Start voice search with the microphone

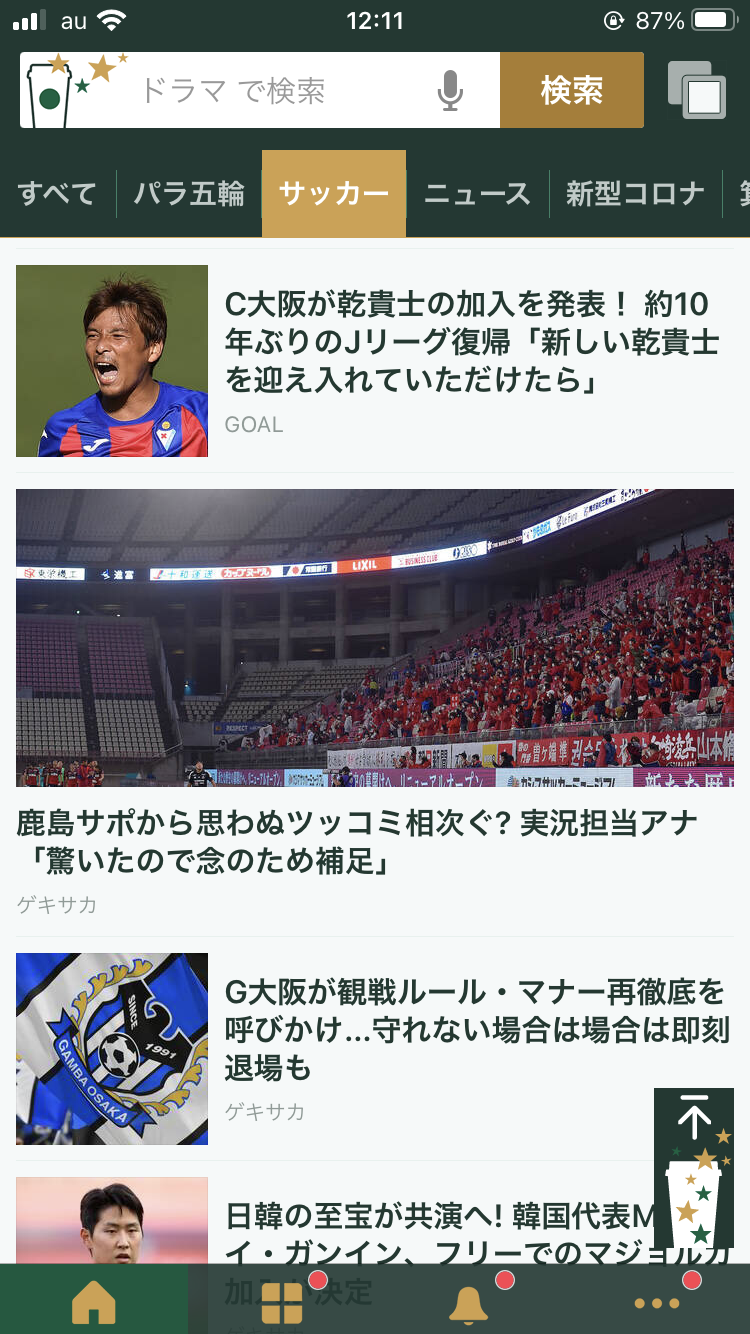click(450, 91)
